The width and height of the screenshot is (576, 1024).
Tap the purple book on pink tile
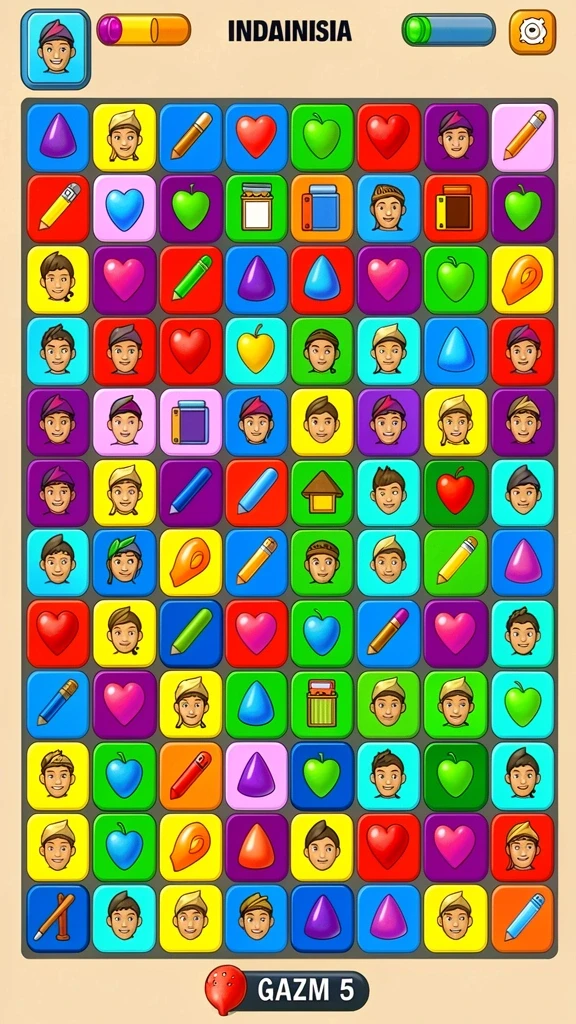pos(190,422)
